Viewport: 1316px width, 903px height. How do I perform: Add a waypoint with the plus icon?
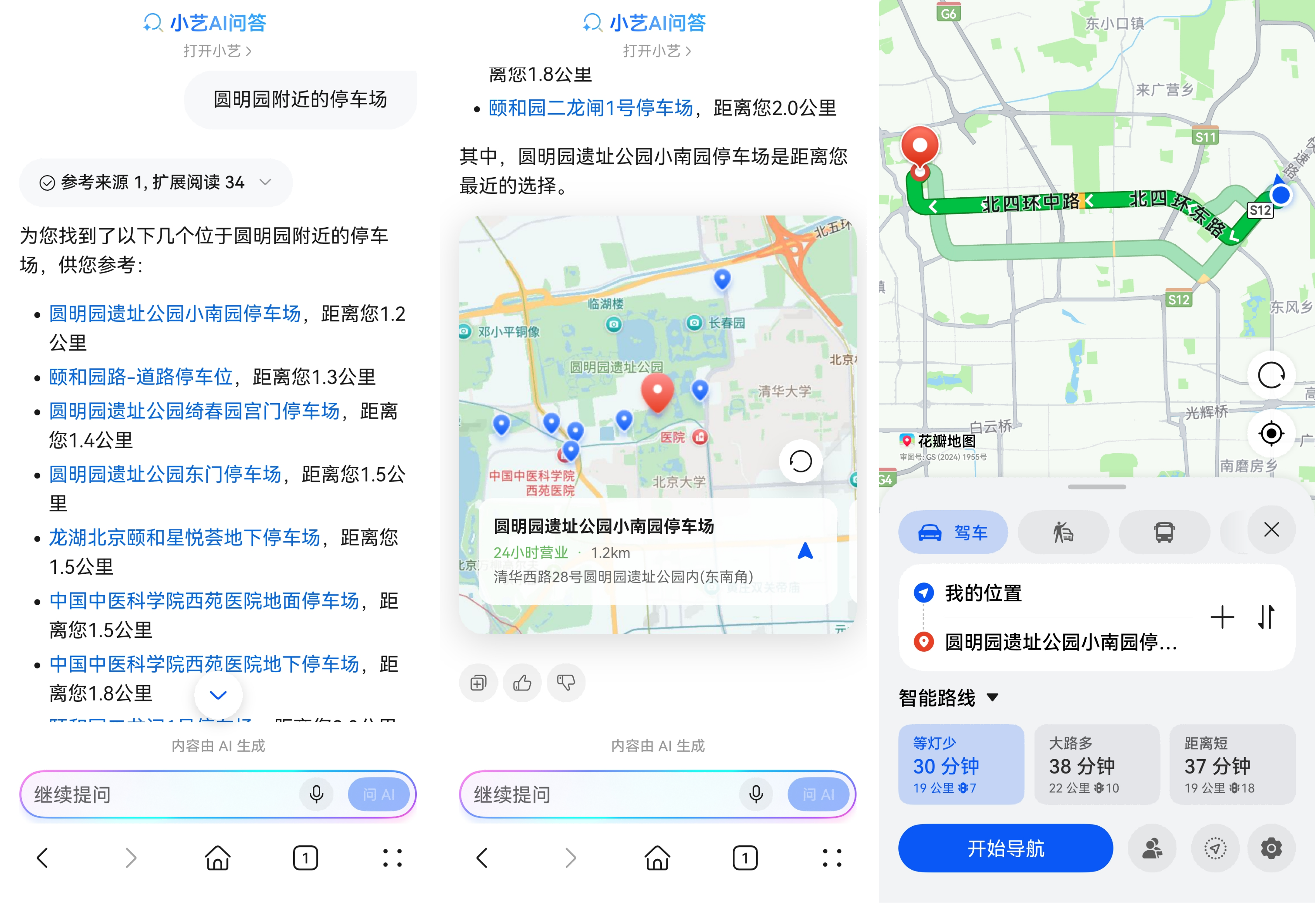pyautogui.click(x=1222, y=617)
